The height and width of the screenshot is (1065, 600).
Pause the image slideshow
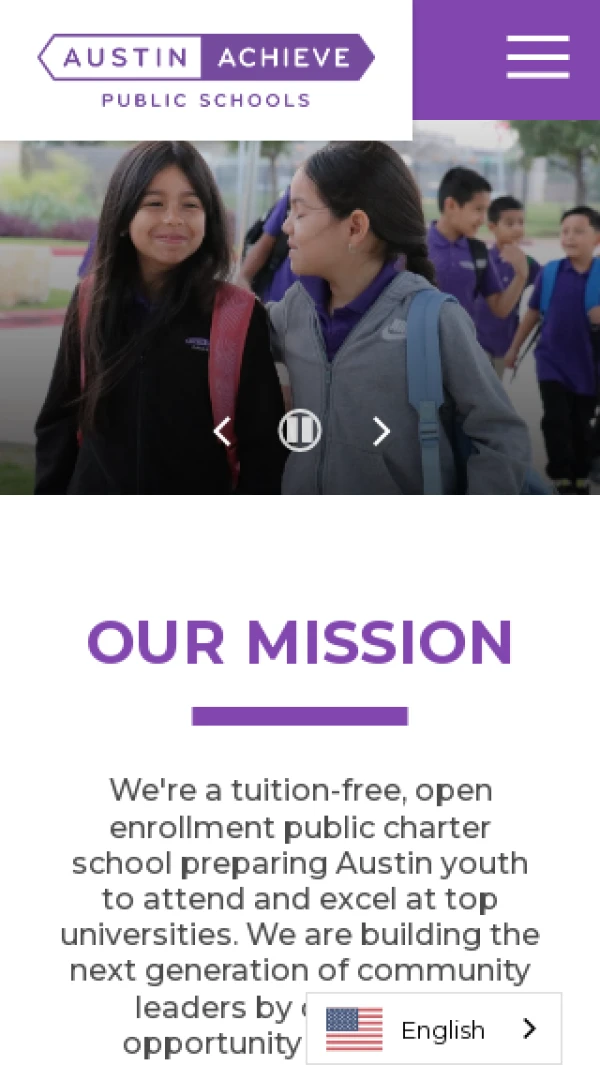pyautogui.click(x=299, y=431)
